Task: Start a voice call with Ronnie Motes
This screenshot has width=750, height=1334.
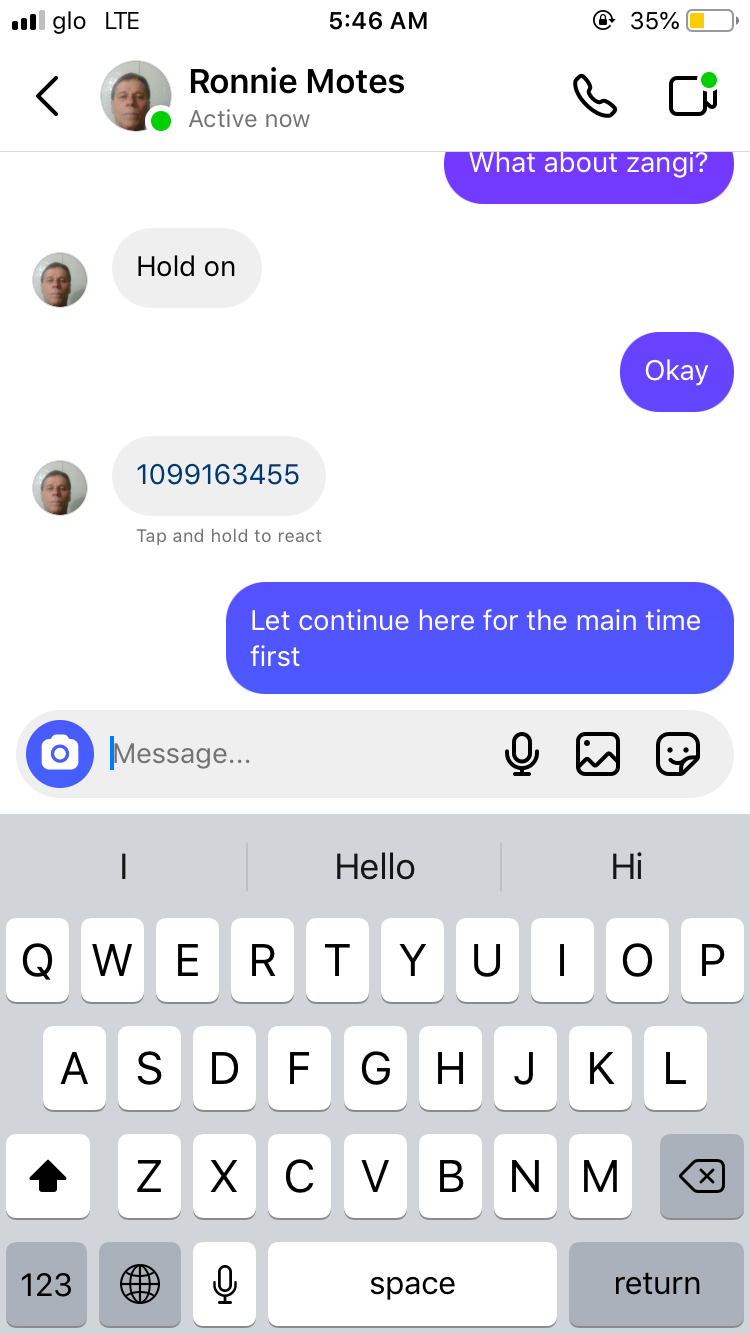Action: [594, 96]
